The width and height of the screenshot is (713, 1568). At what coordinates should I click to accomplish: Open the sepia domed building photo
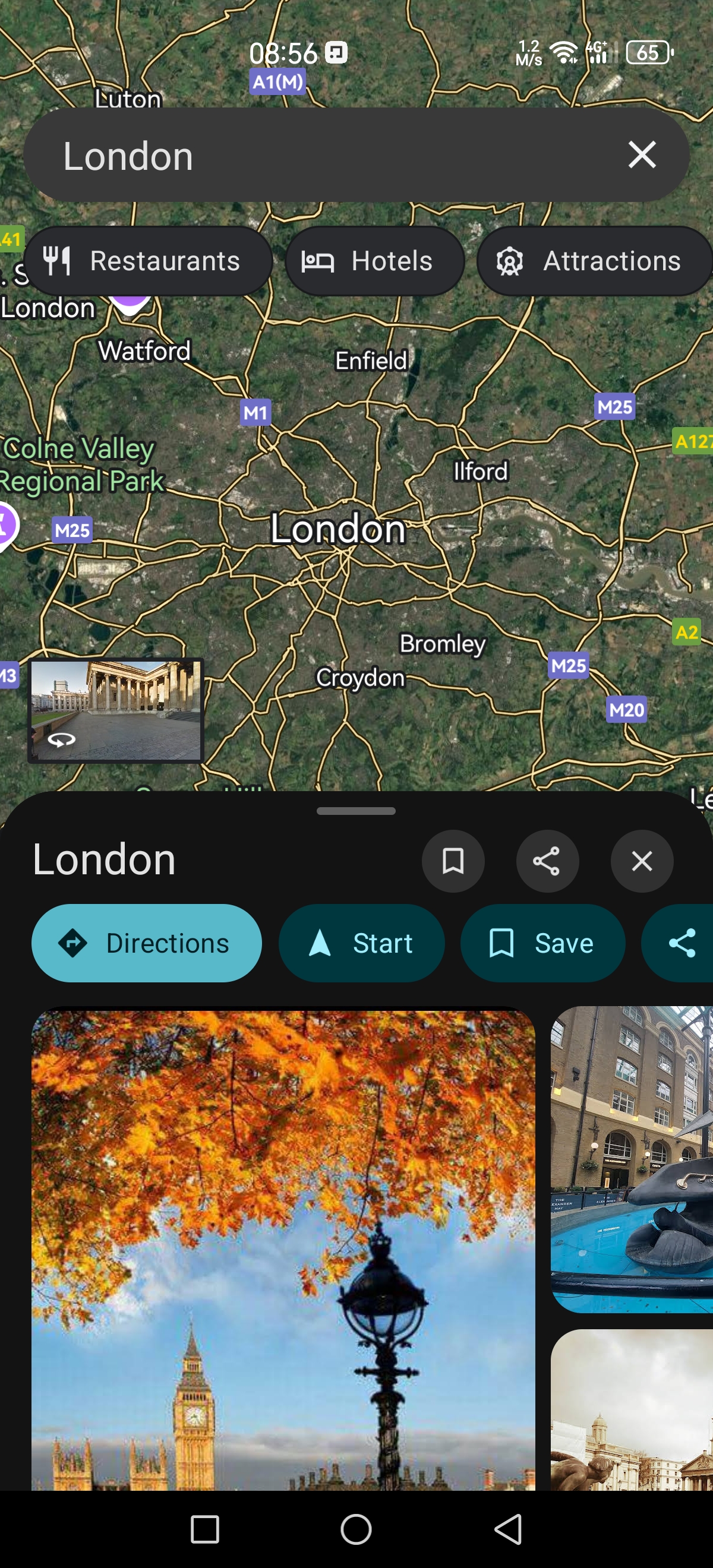(x=632, y=1412)
